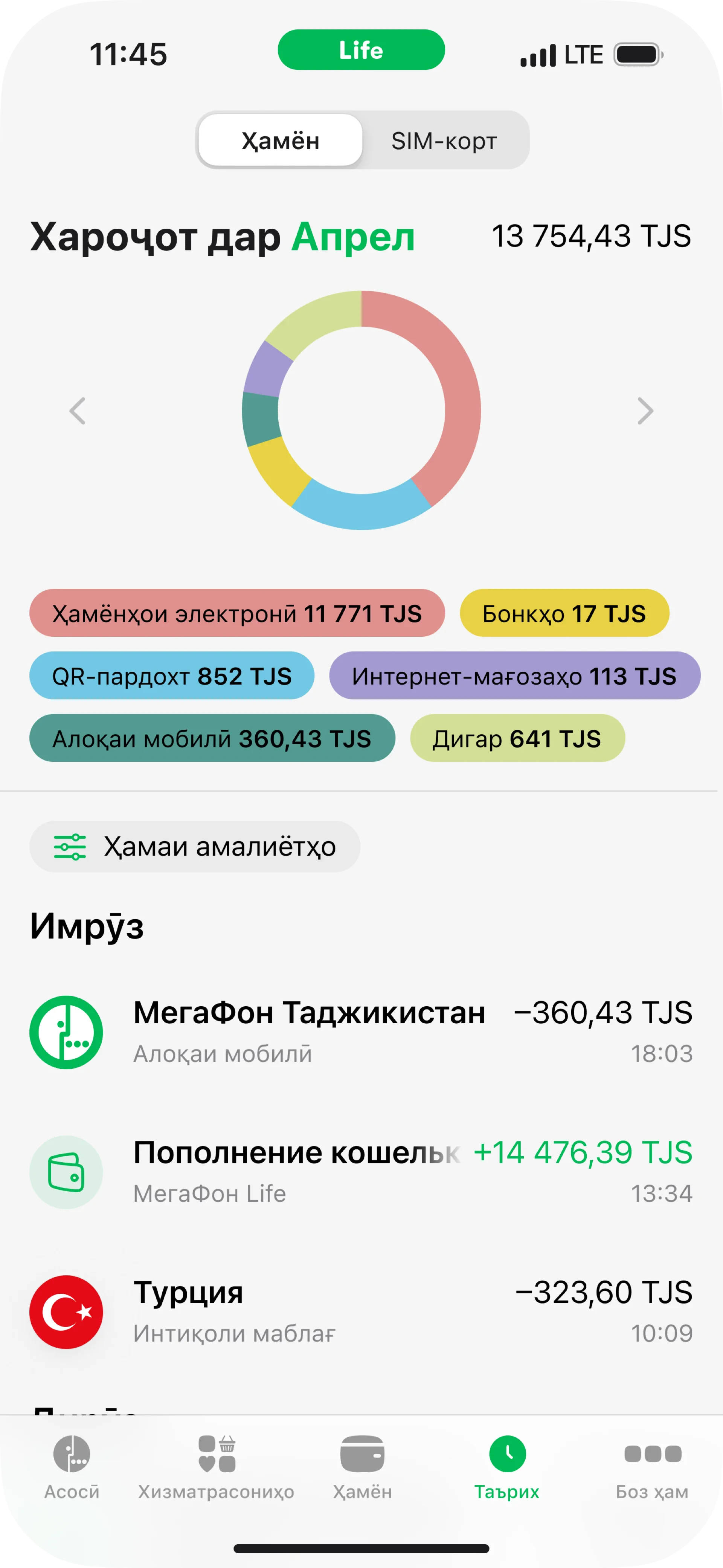
Task: Select the Бонкҳо 17 TJS chip
Action: tap(564, 613)
